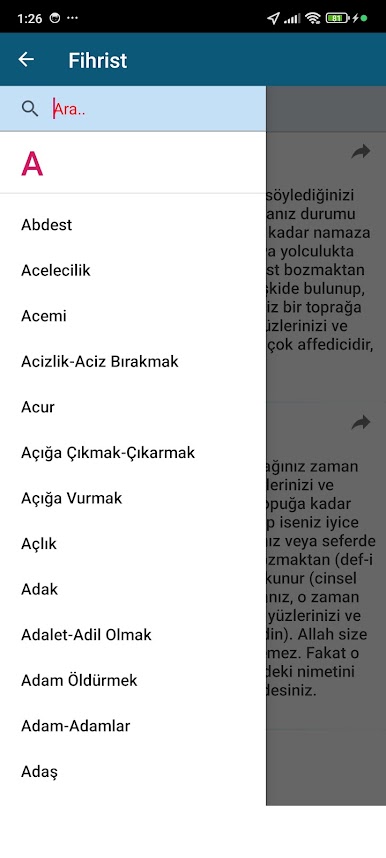
Task: Select the Açlık topic
Action: point(133,544)
